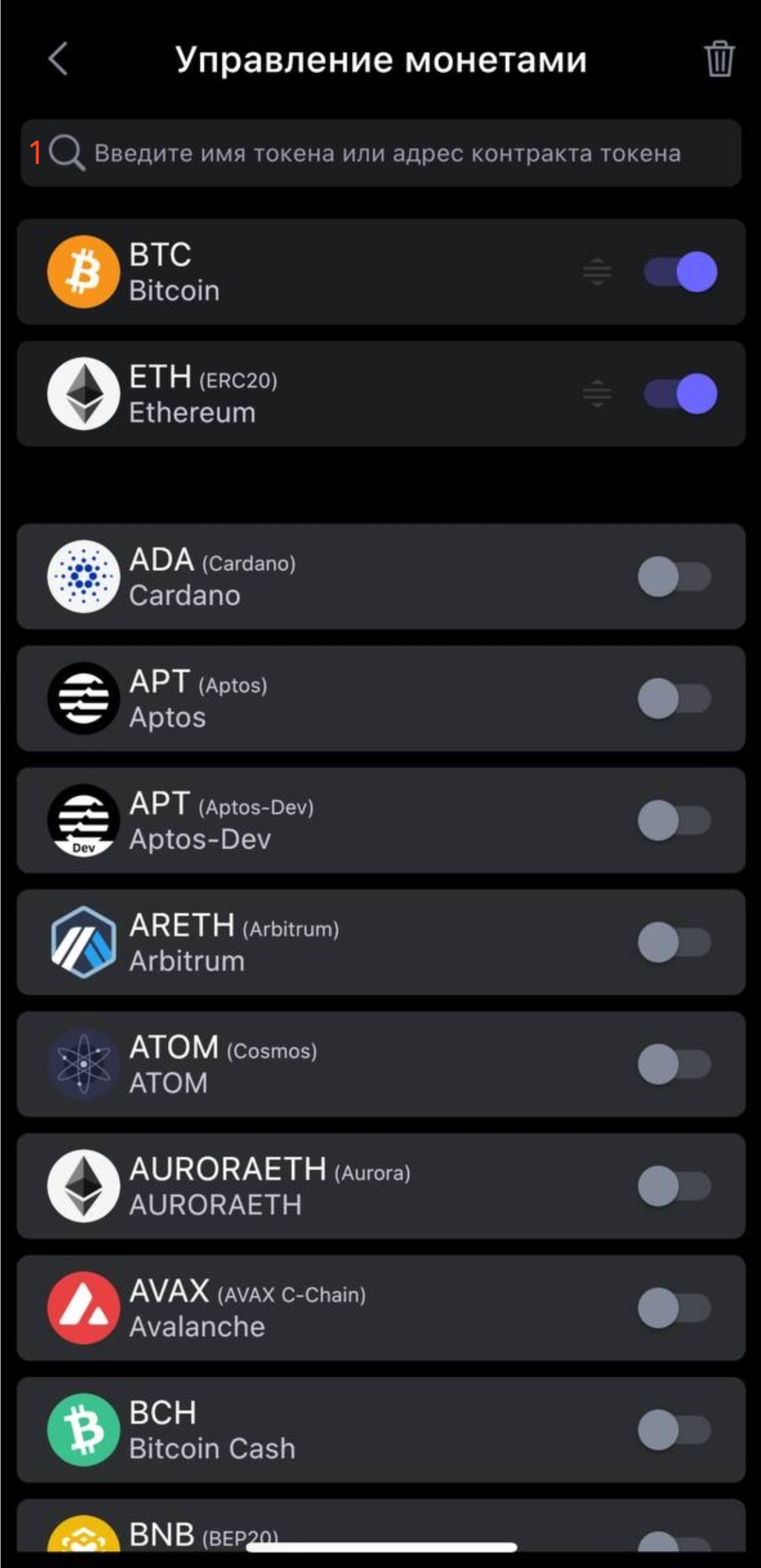Image resolution: width=761 pixels, height=1568 pixels.
Task: Go back from the coin management screen
Action: click(x=58, y=59)
